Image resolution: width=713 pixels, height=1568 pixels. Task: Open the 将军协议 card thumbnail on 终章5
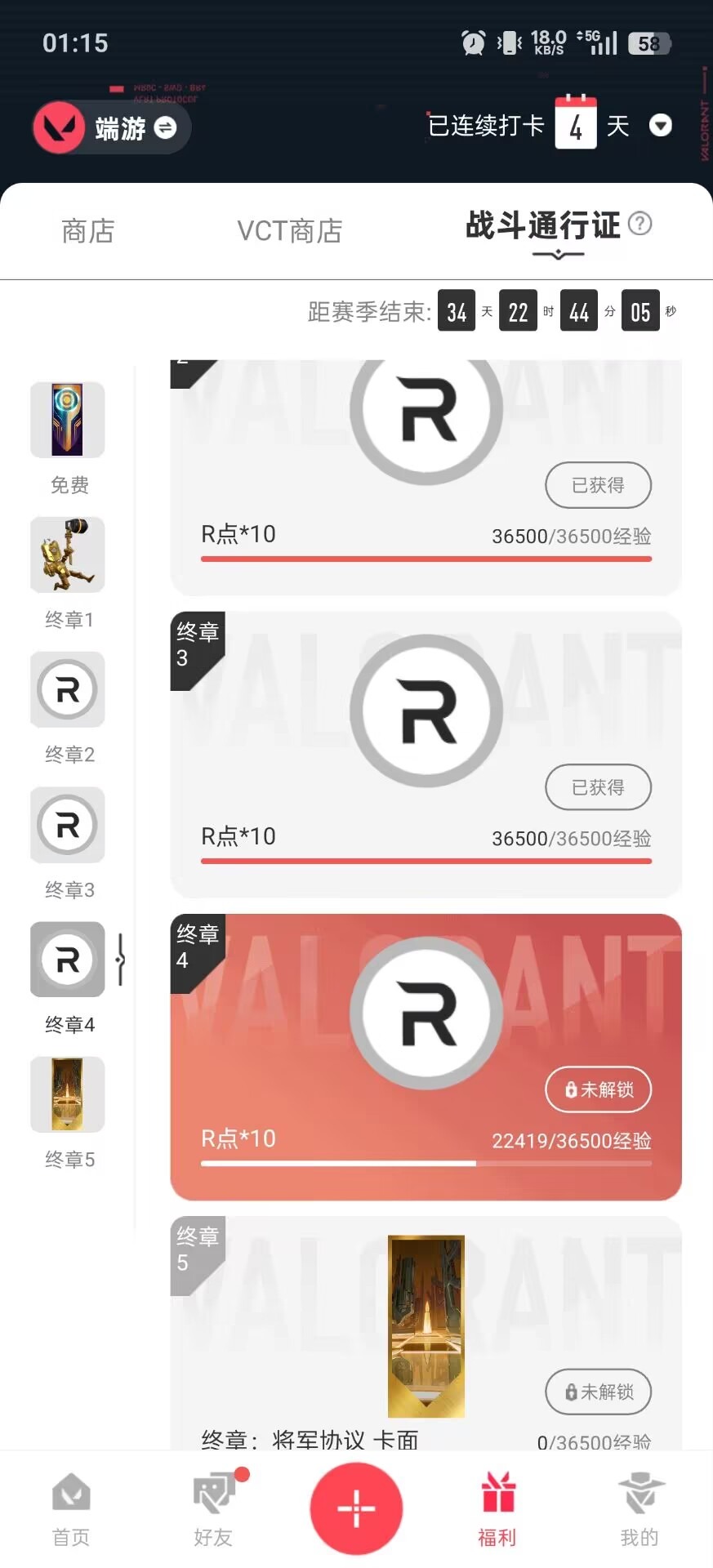(426, 1324)
